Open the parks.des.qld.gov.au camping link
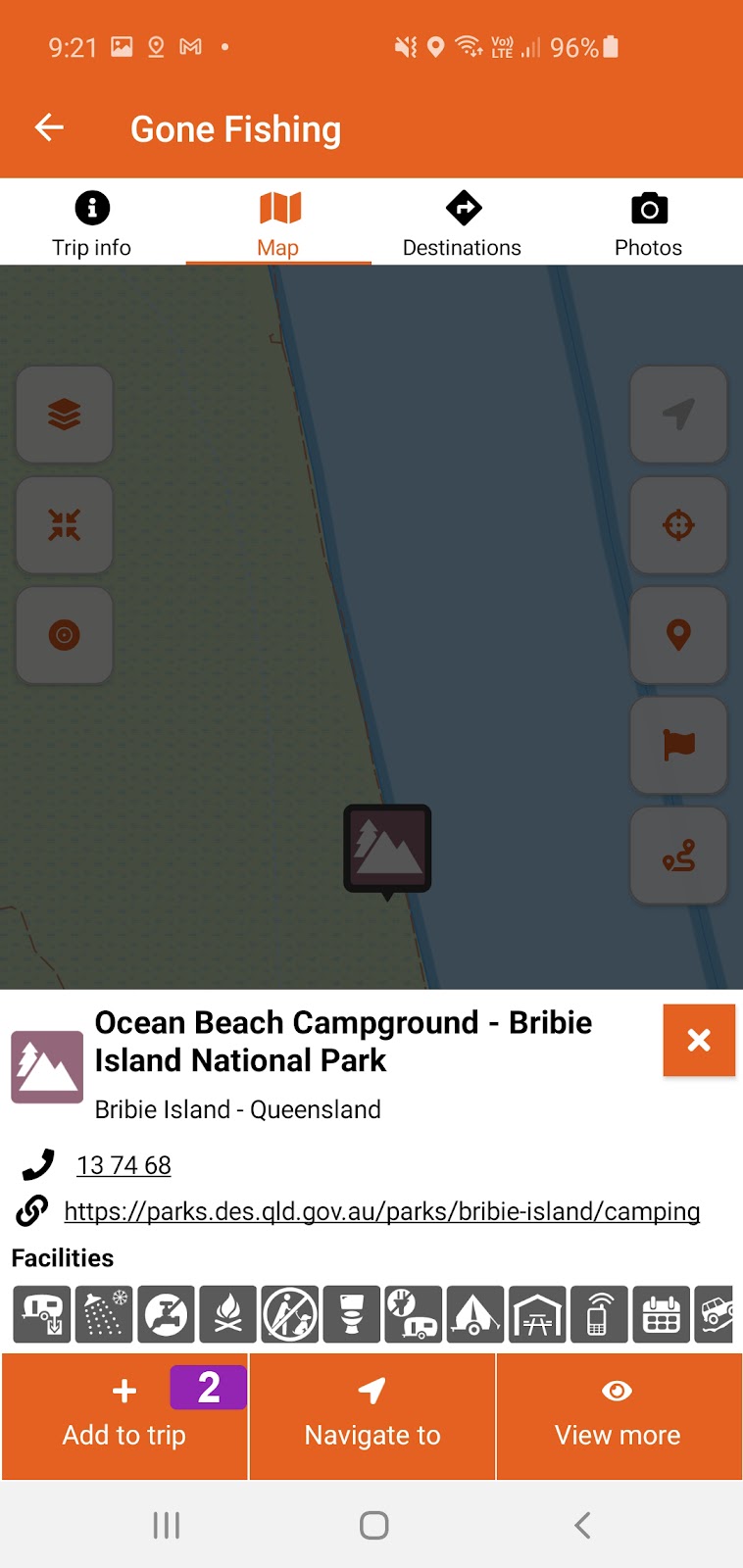The height and width of the screenshot is (1568, 743). click(x=381, y=1211)
